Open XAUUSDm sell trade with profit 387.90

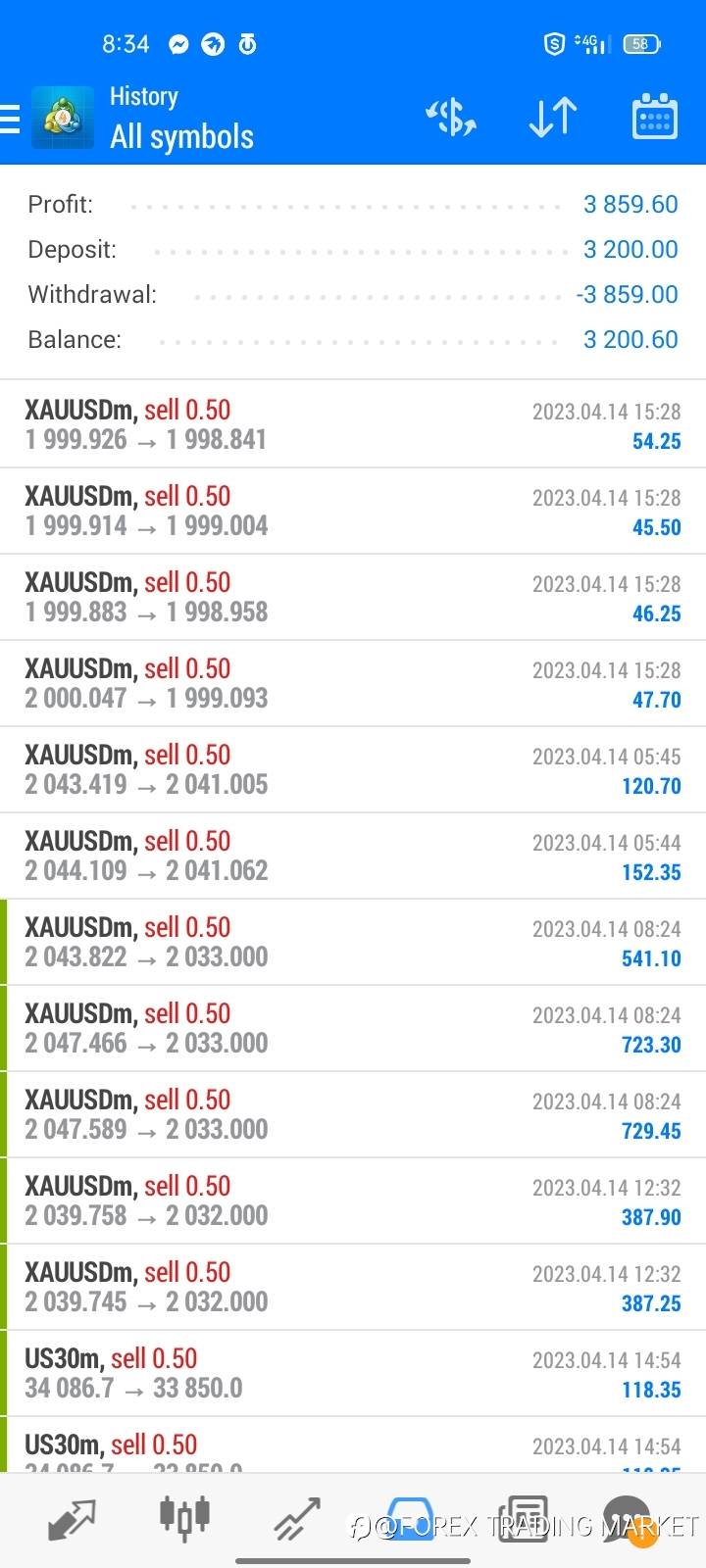[353, 1200]
